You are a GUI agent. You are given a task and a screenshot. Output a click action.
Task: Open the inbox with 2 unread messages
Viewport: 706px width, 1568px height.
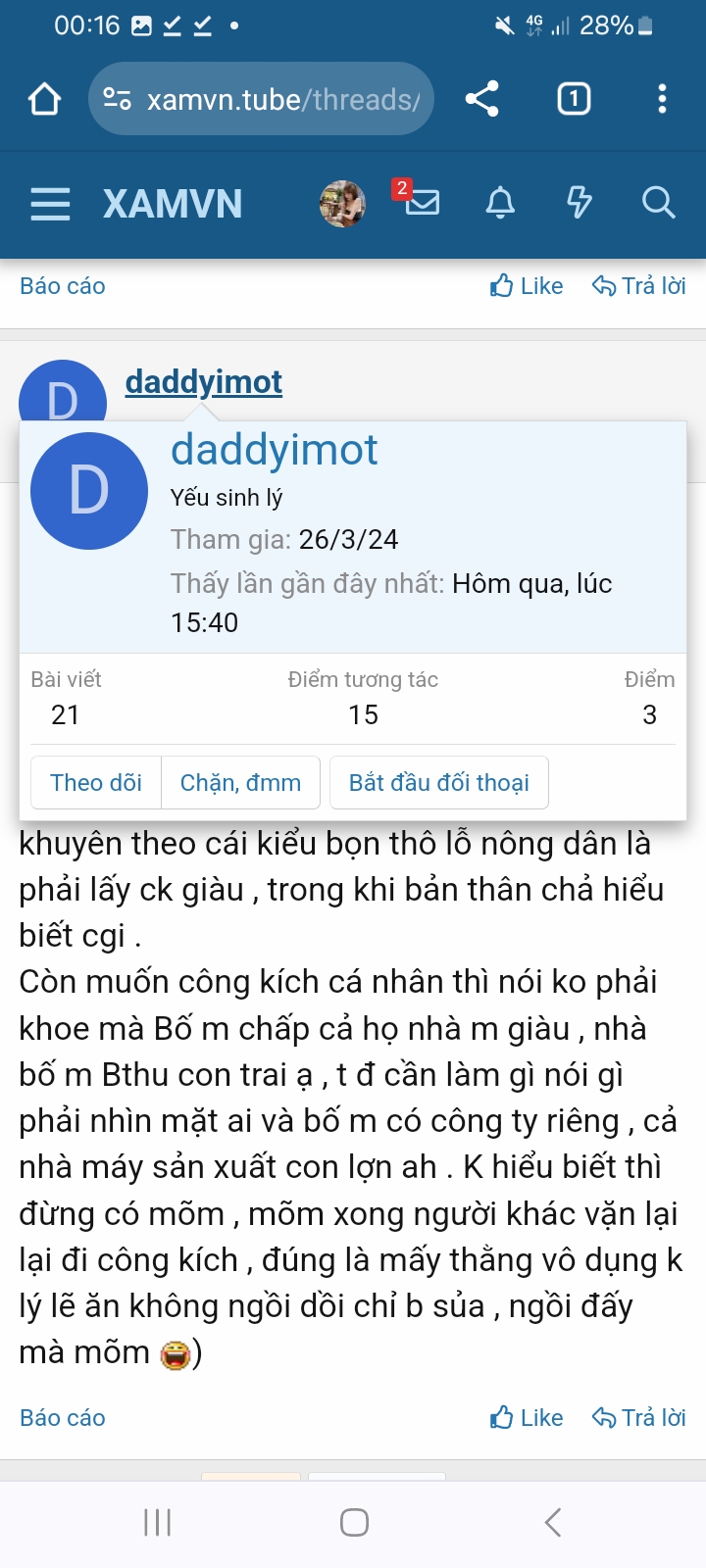point(420,202)
